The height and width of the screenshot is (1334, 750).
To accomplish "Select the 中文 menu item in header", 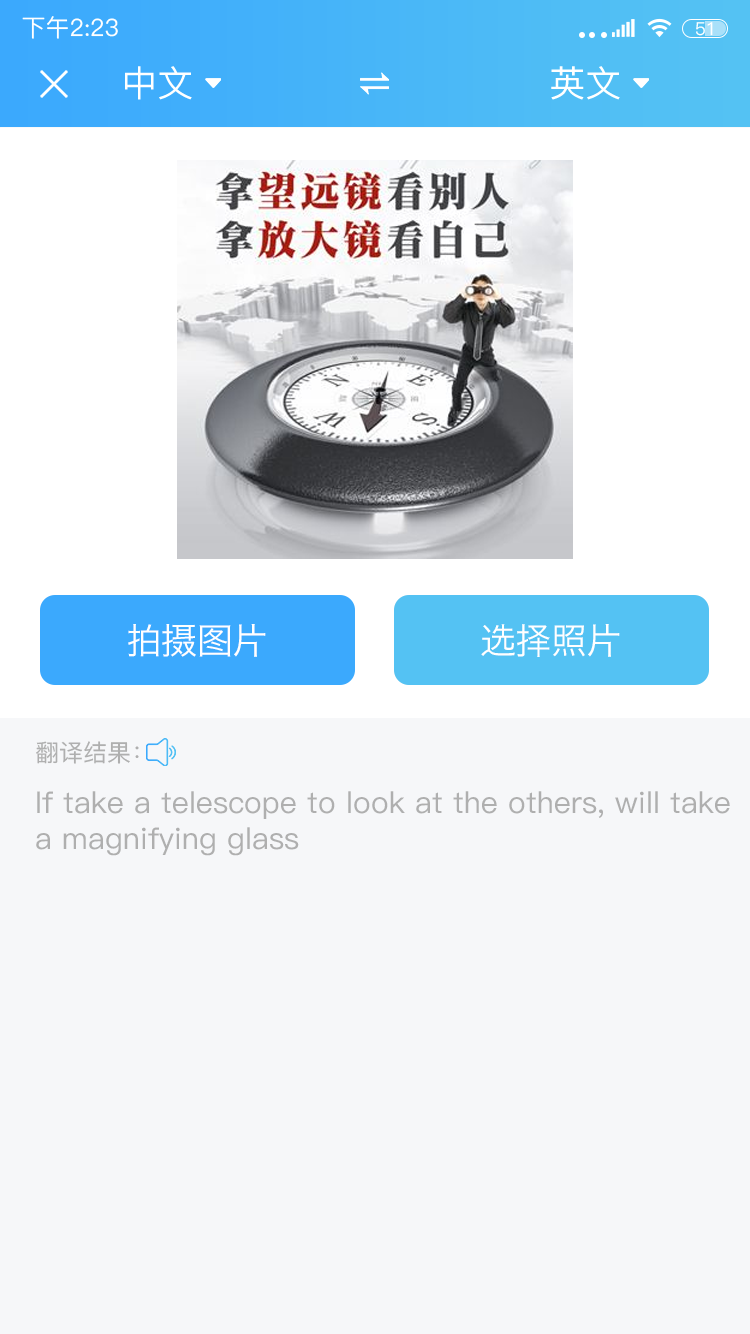I will pyautogui.click(x=158, y=84).
